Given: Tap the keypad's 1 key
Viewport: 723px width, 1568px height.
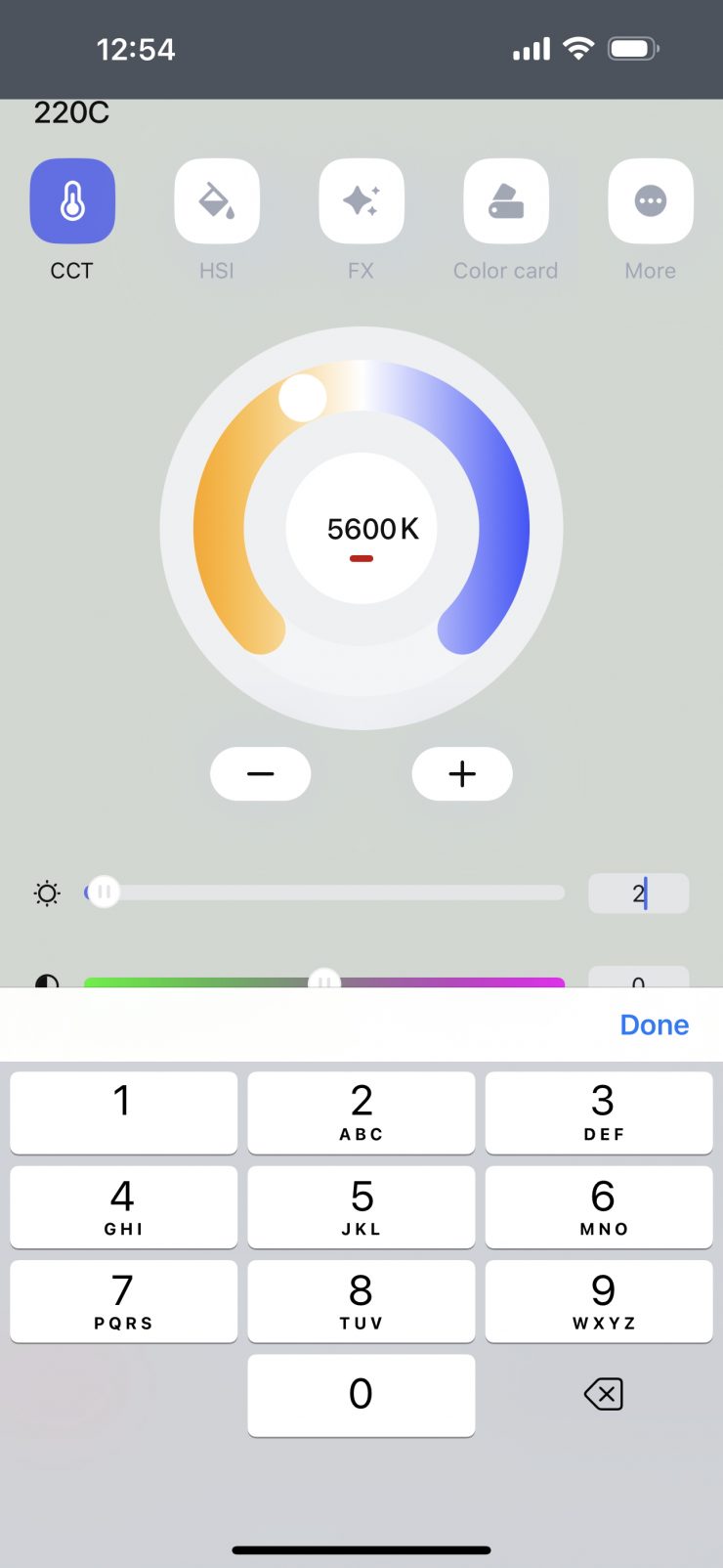Looking at the screenshot, I should [x=123, y=1112].
